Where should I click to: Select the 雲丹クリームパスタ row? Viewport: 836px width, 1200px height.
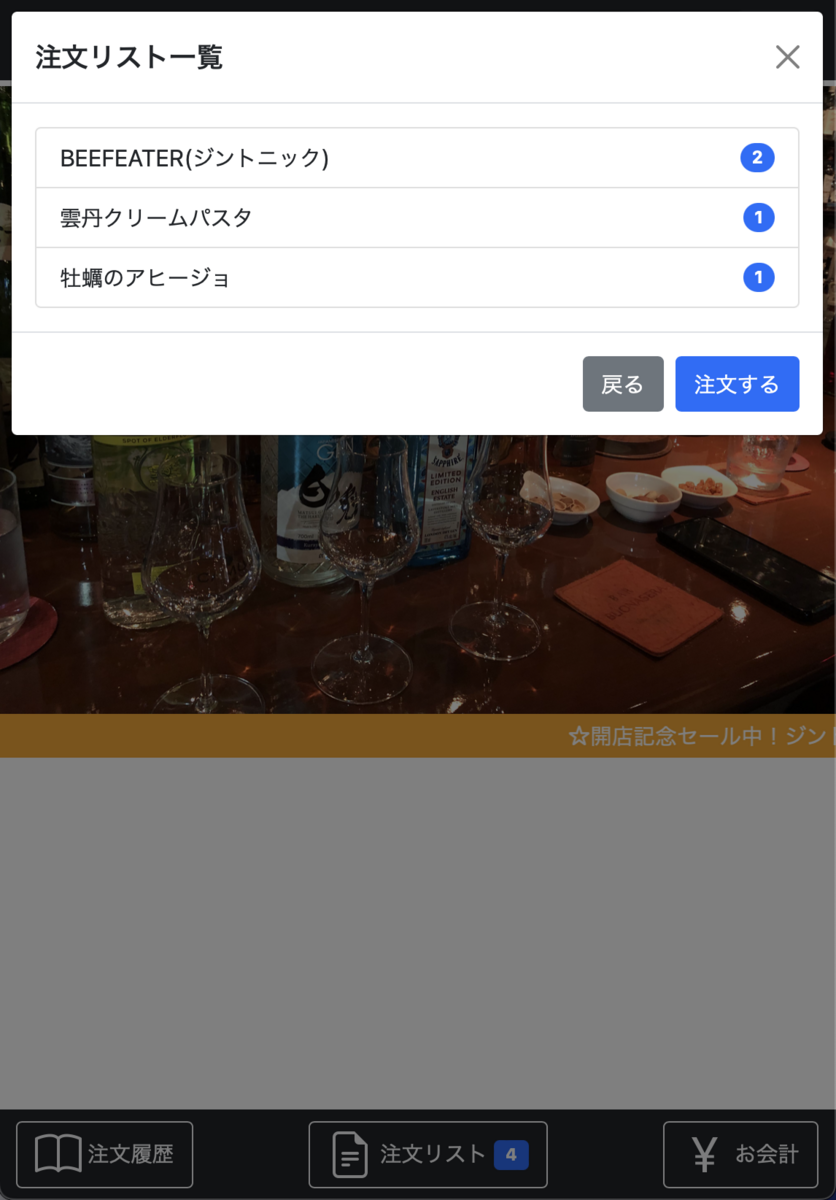416,218
